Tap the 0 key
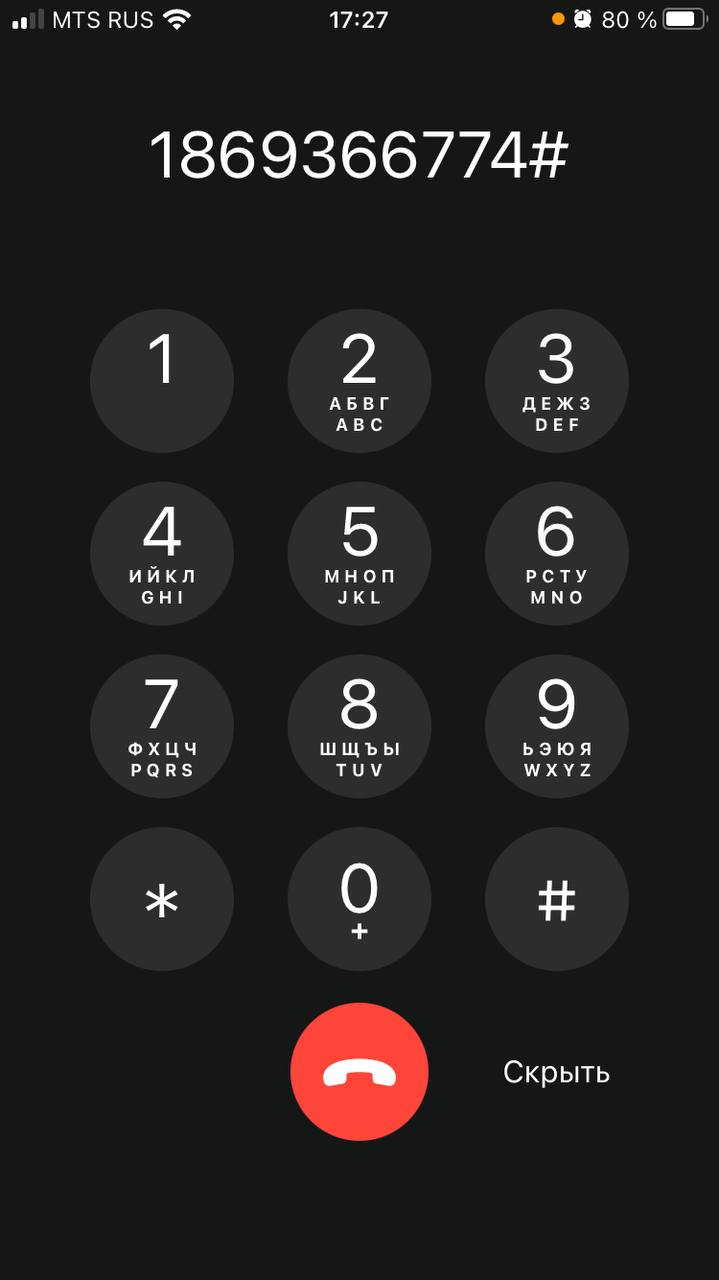Viewport: 719px width, 1280px height. 359,900
